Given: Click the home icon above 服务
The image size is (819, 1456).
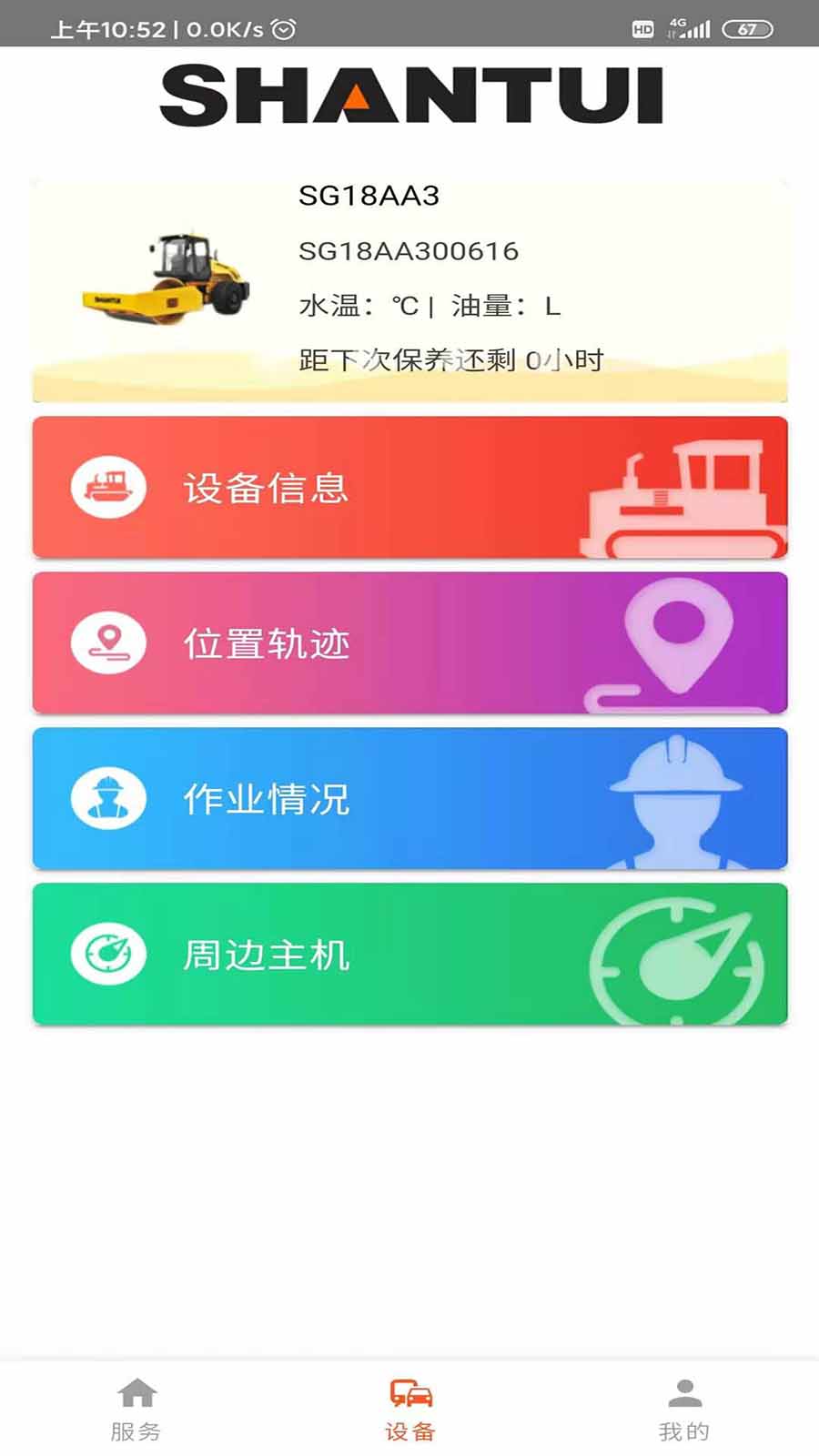Looking at the screenshot, I should coord(136,1392).
